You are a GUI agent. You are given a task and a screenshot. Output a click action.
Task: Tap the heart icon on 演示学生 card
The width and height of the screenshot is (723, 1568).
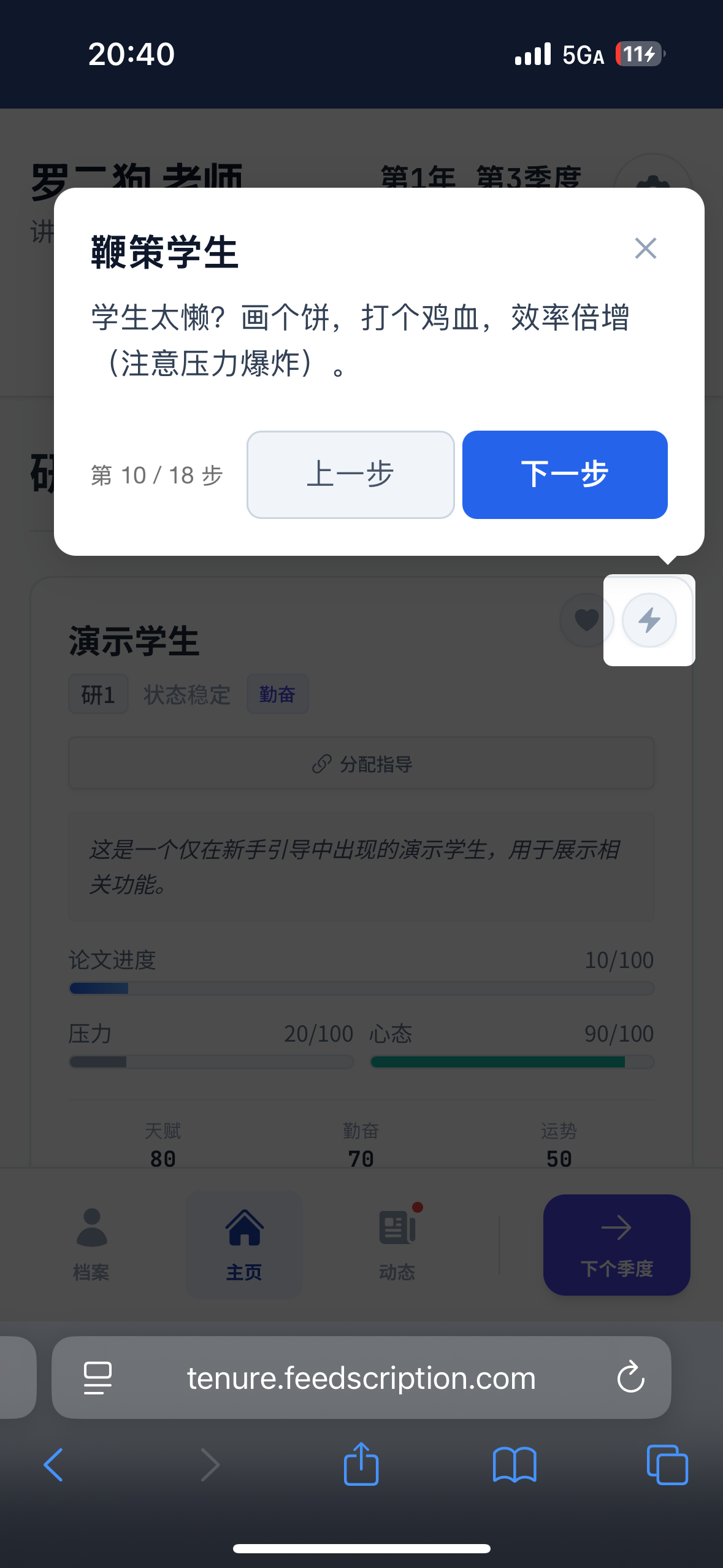tap(586, 620)
